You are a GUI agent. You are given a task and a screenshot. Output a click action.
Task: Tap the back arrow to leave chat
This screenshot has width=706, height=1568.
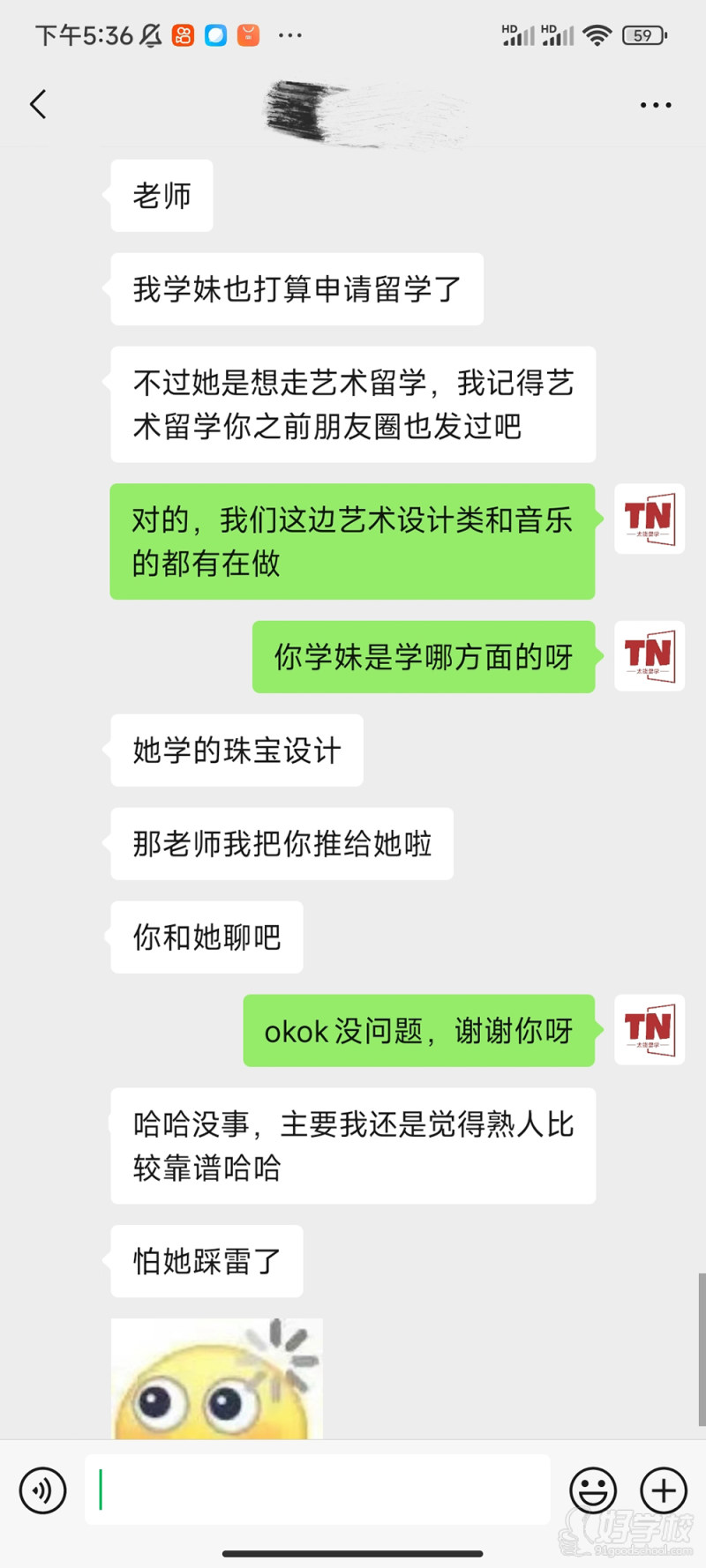[x=37, y=104]
